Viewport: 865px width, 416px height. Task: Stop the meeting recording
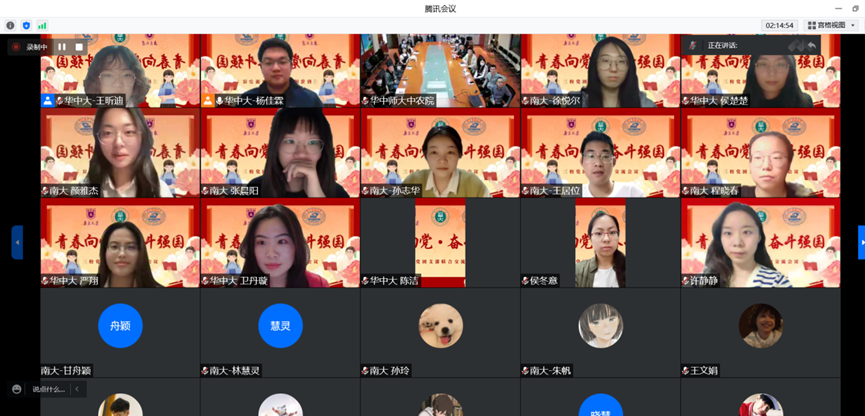point(79,46)
